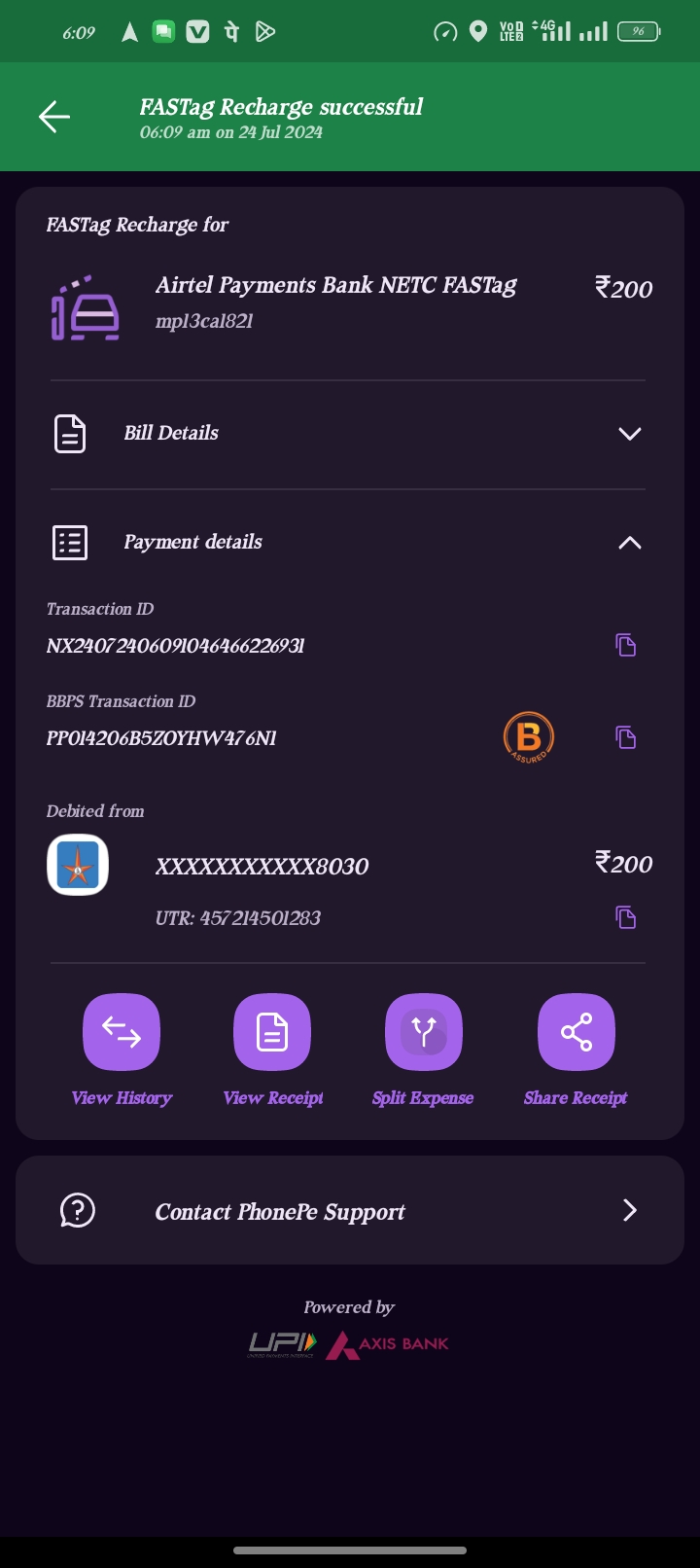
Task: View the payment receipt
Action: click(272, 1031)
